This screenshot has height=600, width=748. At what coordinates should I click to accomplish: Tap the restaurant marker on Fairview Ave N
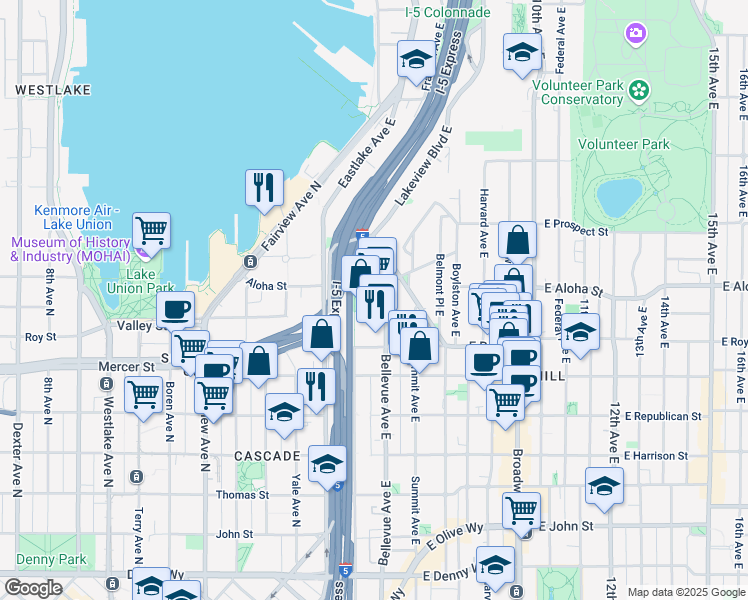(264, 187)
